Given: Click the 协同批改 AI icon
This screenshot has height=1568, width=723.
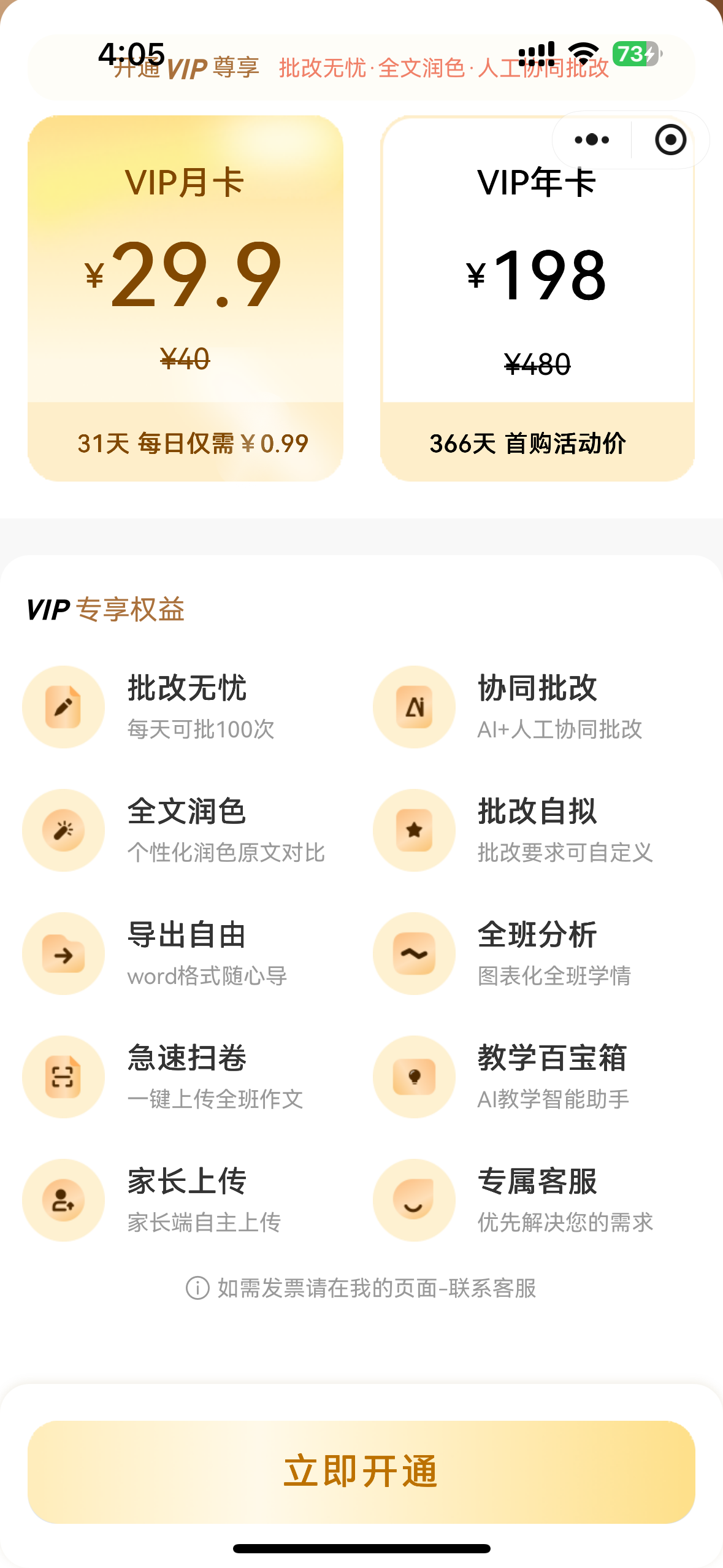Looking at the screenshot, I should [414, 707].
